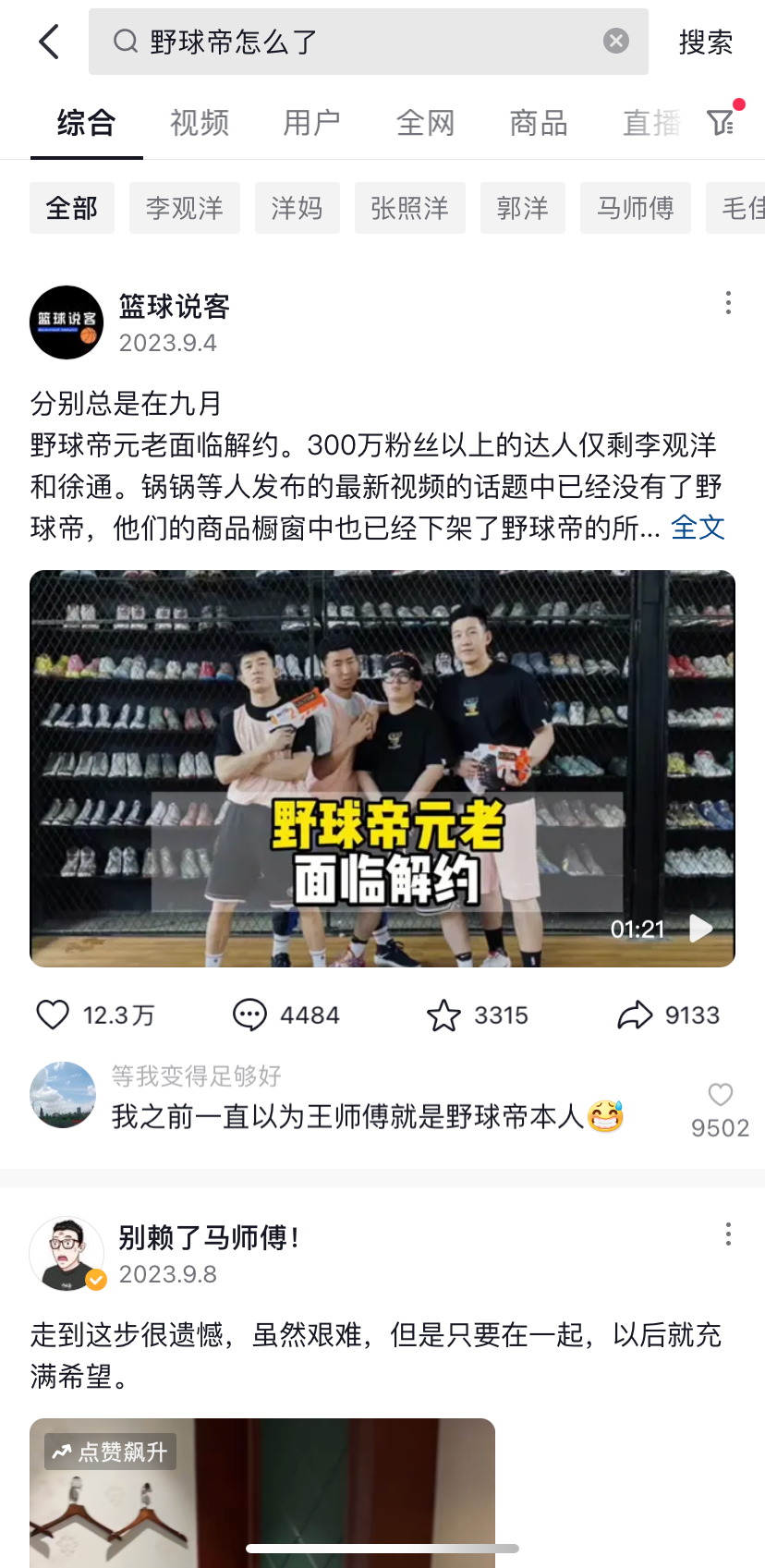
Task: Select the 李观洋 filter chip
Action: [184, 208]
